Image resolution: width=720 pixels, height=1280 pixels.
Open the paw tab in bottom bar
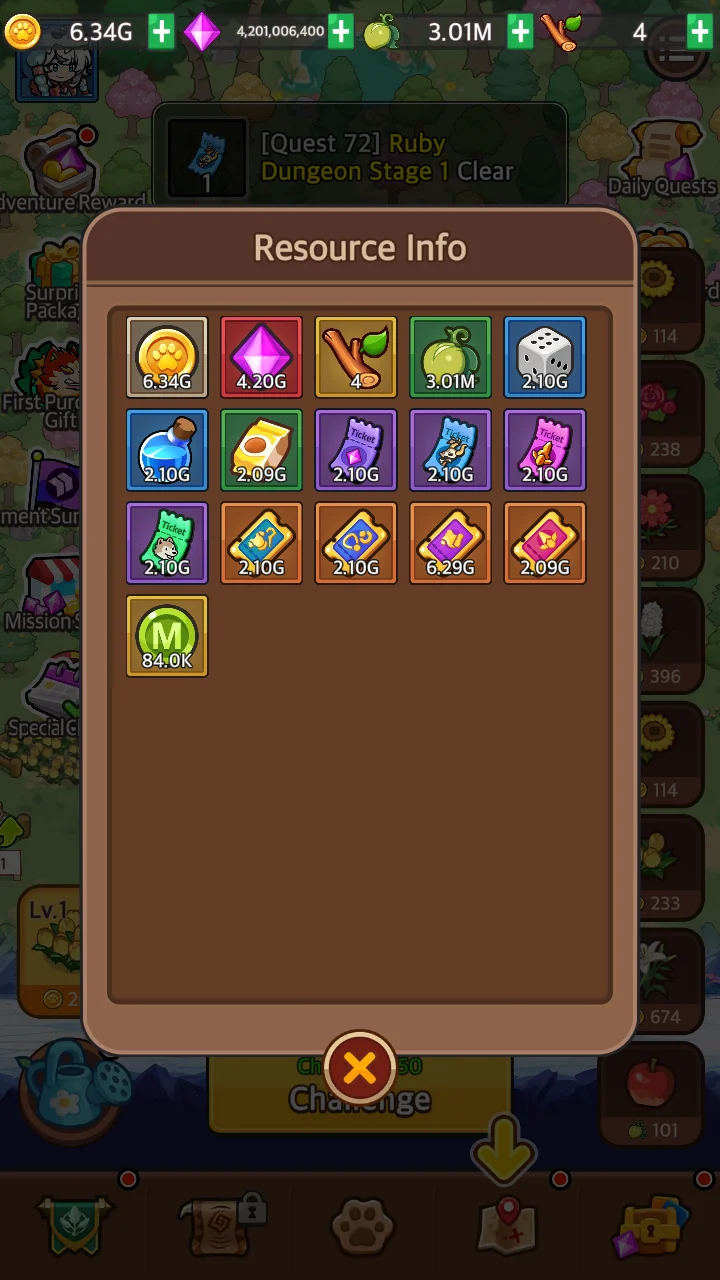coord(361,1225)
